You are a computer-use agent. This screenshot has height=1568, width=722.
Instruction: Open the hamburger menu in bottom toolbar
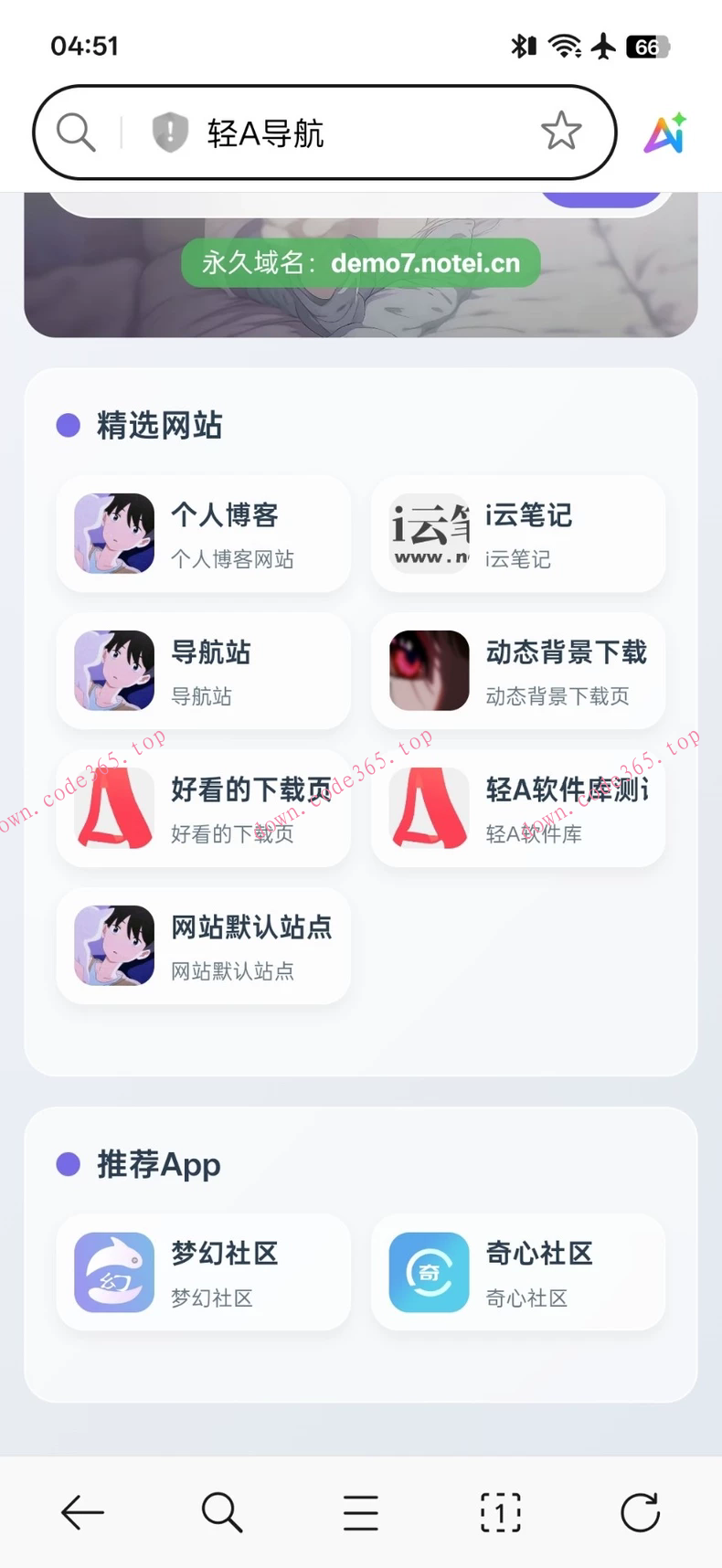361,1512
